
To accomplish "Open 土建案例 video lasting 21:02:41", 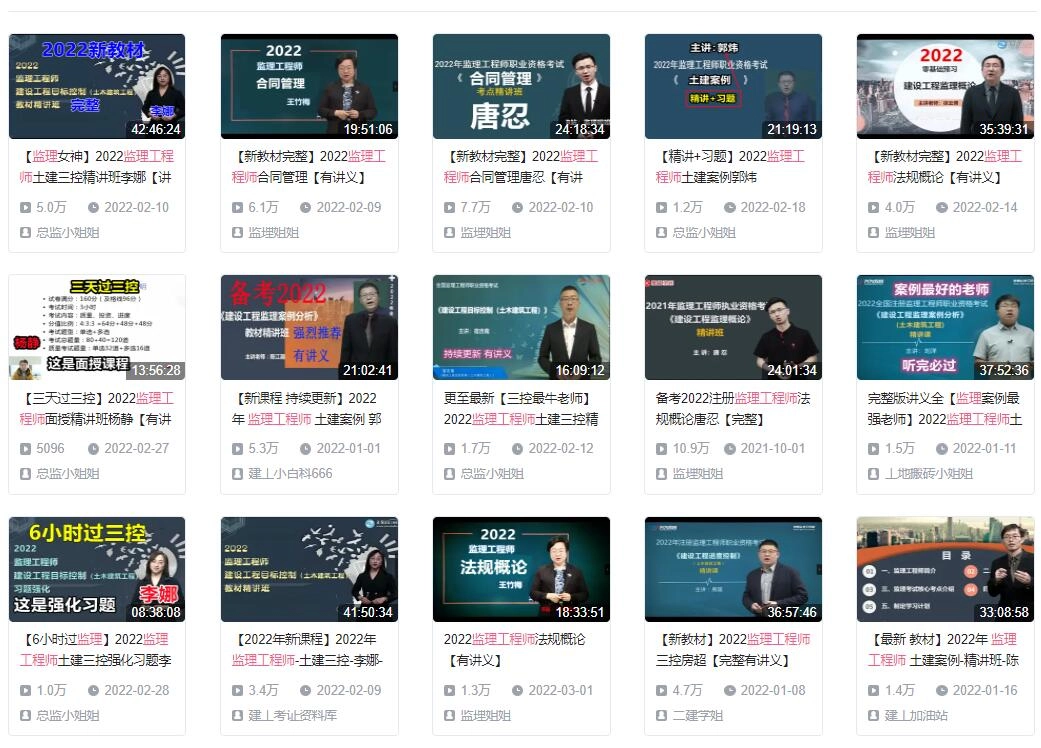I will (x=309, y=327).
